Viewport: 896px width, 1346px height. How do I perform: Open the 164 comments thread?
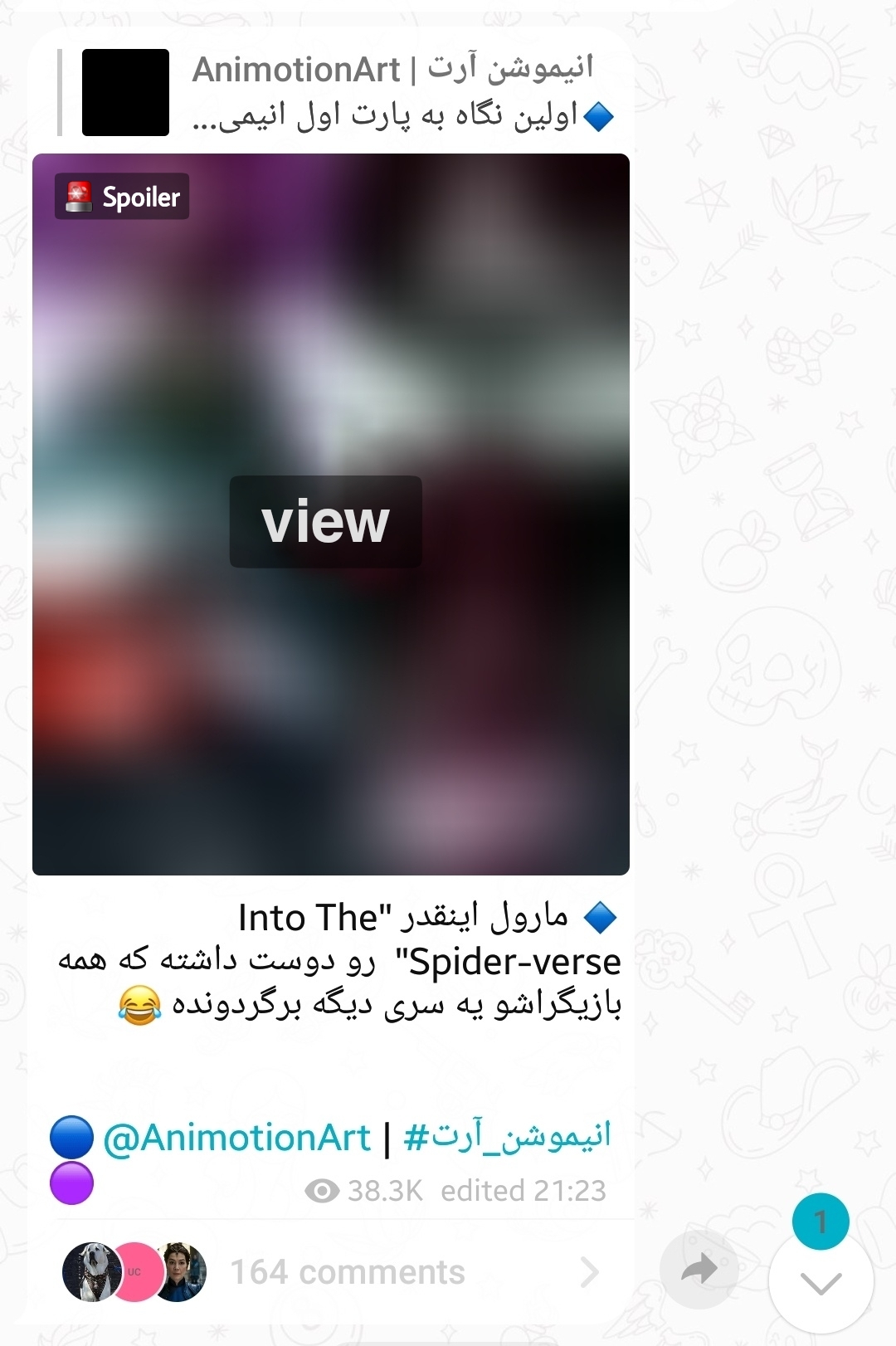(347, 1272)
